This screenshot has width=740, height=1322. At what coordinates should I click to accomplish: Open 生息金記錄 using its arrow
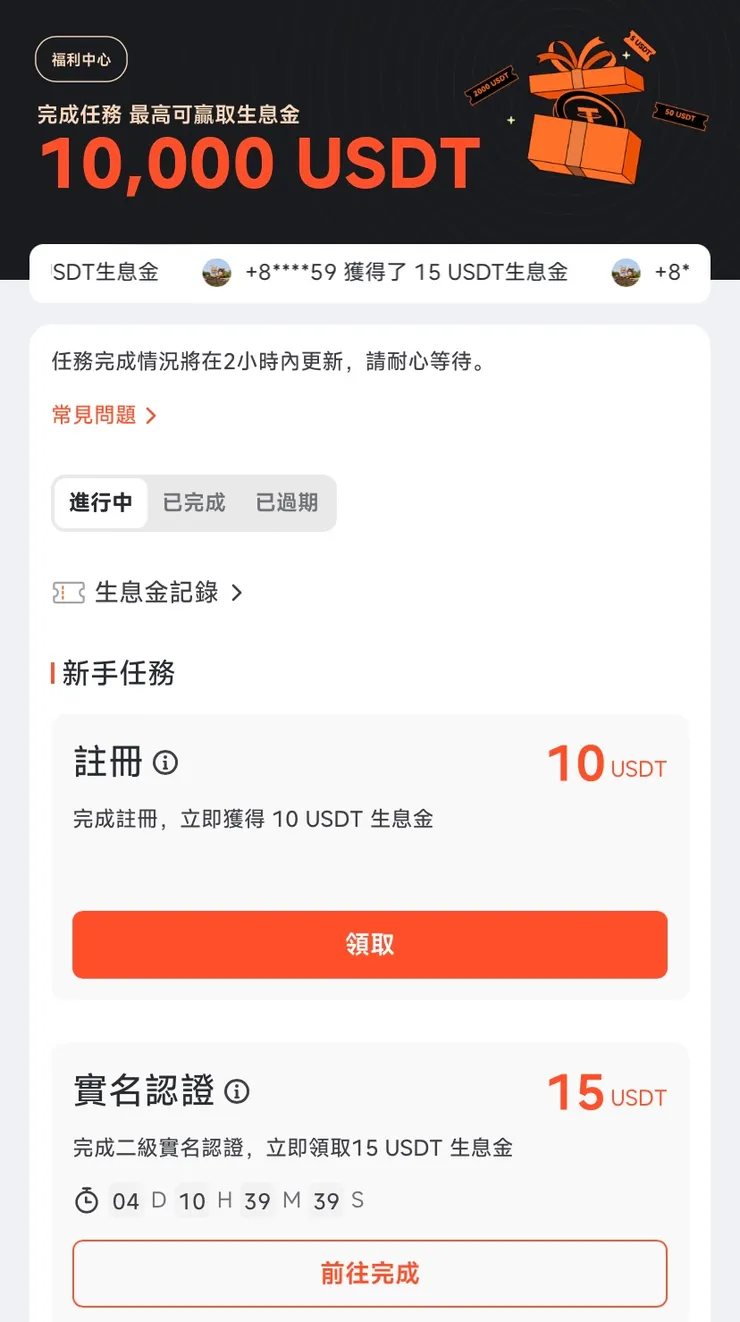point(236,592)
